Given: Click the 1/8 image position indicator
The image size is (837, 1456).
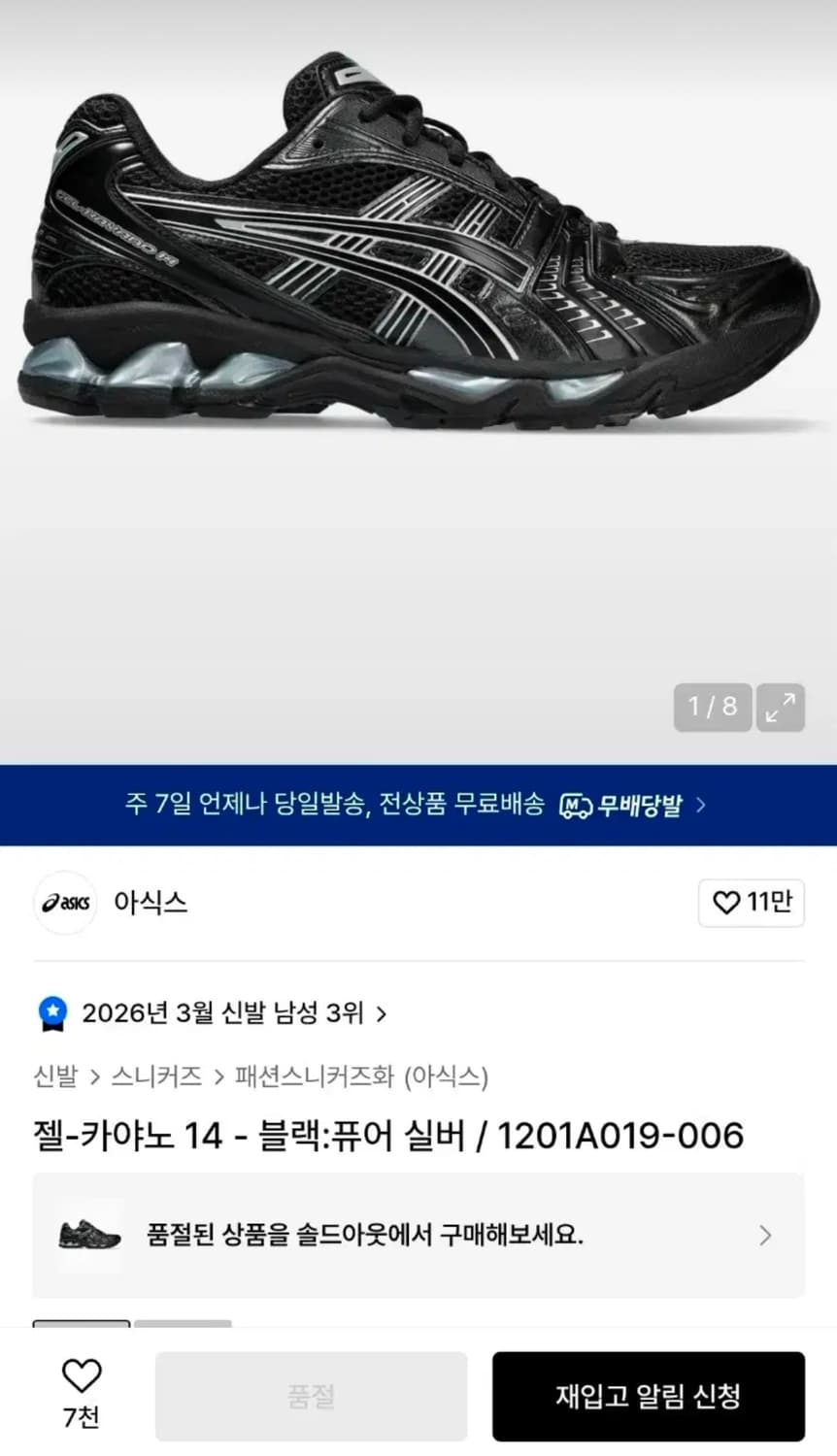Looking at the screenshot, I should pos(713,708).
